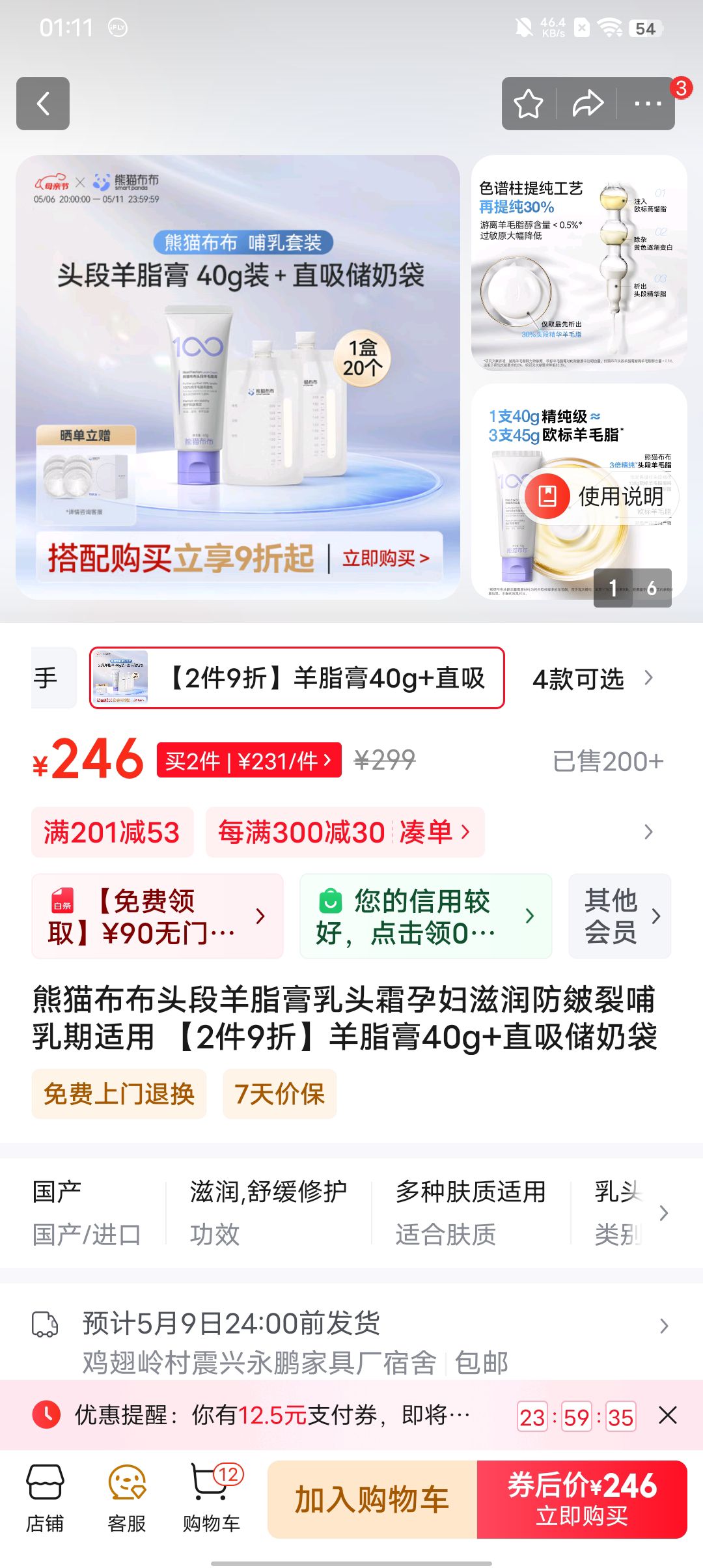Go back using the top-left arrow

coord(43,104)
